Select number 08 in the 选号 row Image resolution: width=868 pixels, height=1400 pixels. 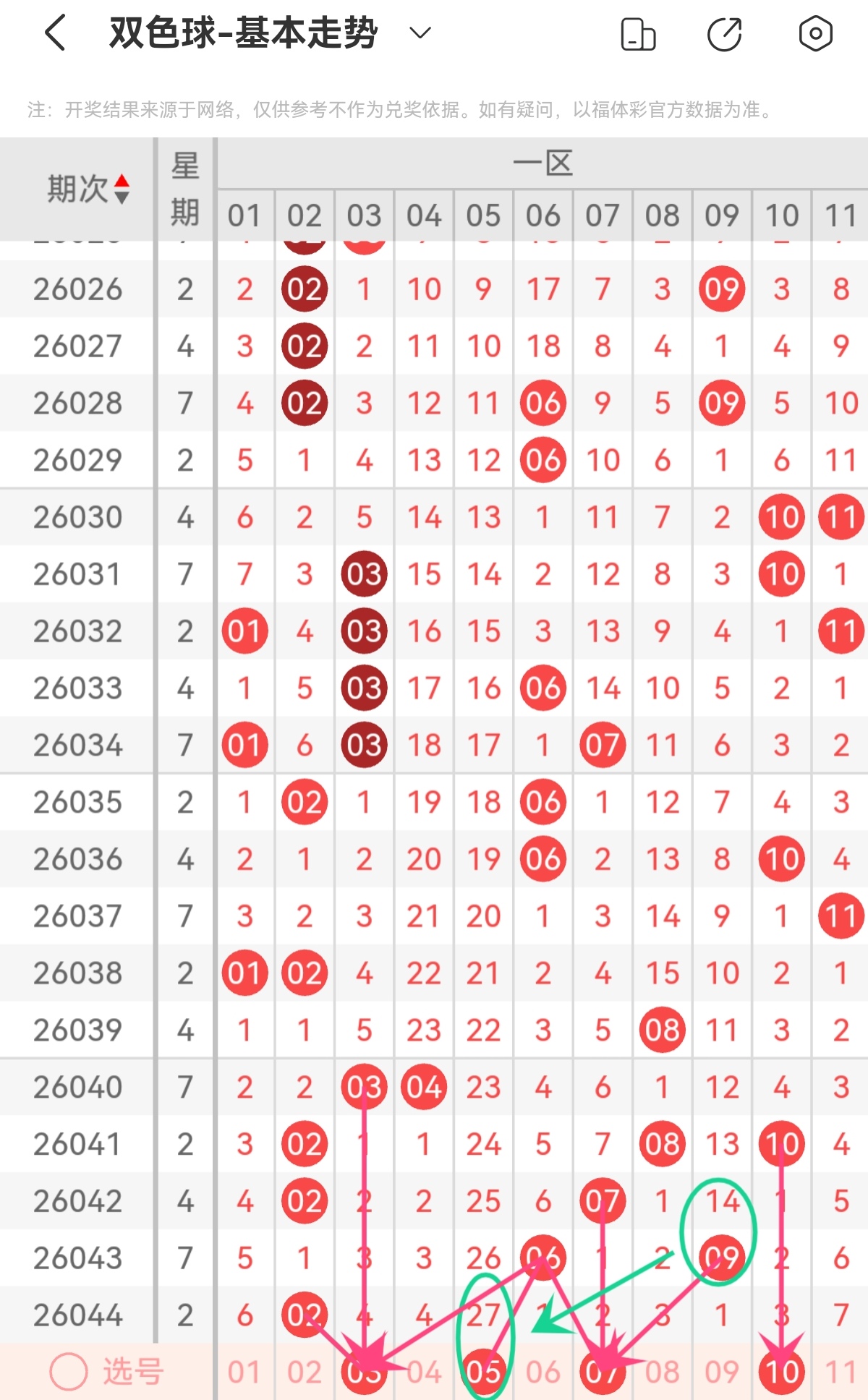(662, 1372)
